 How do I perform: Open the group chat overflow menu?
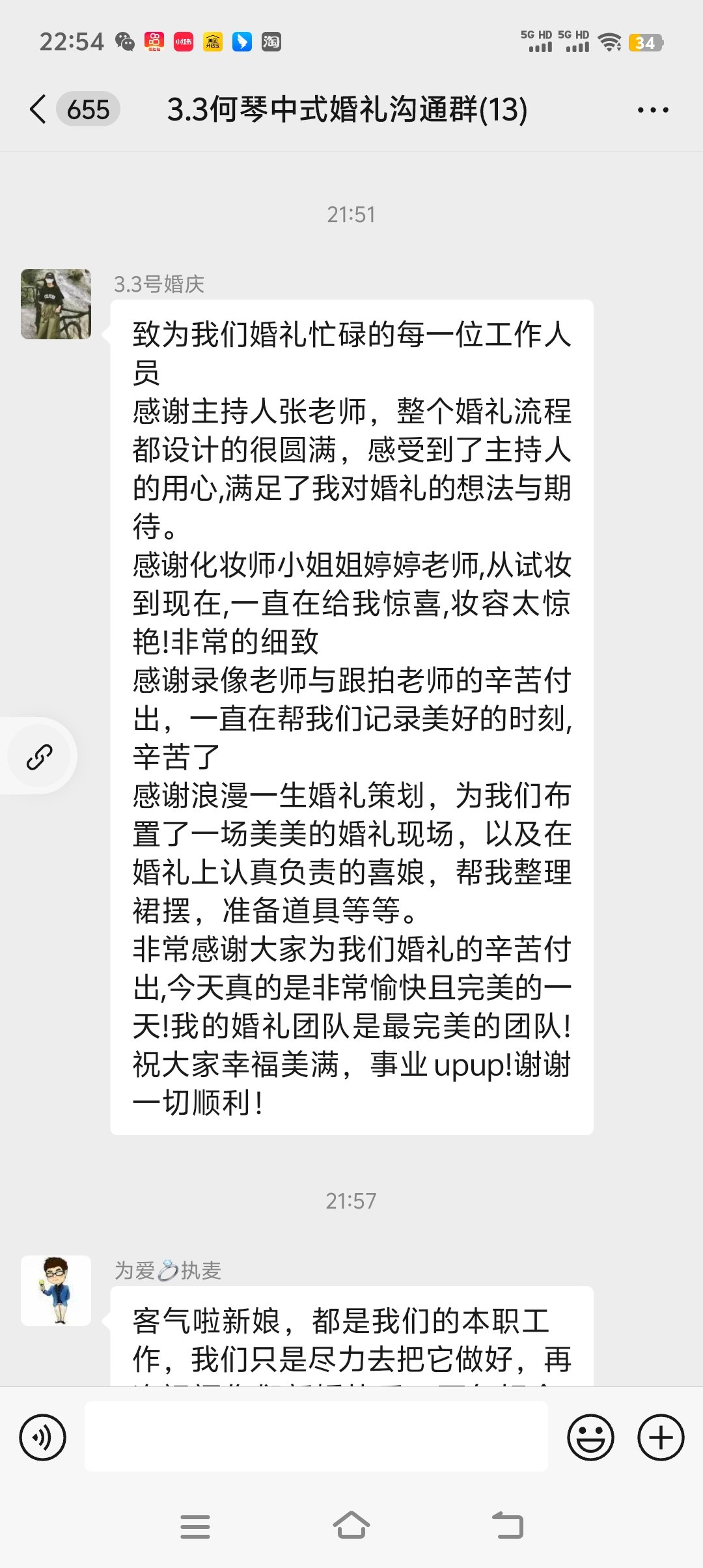[x=653, y=110]
